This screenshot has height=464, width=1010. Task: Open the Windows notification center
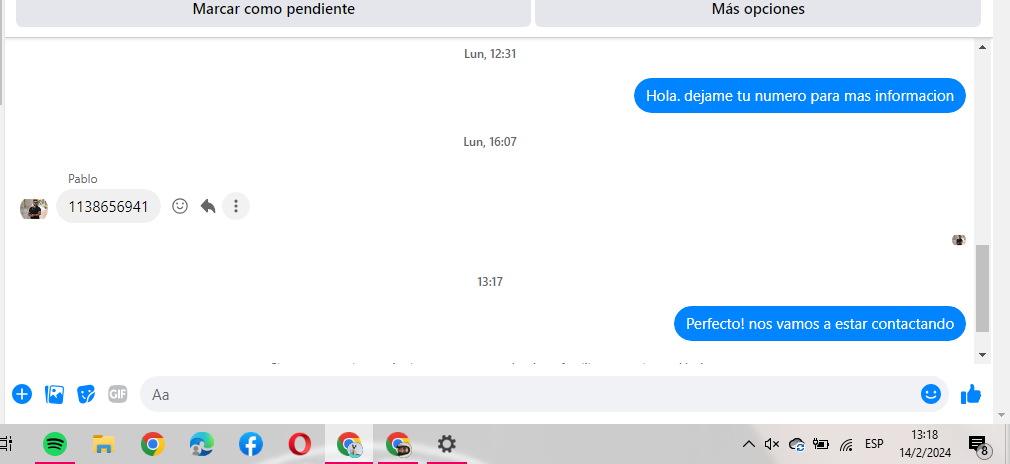coord(978,444)
